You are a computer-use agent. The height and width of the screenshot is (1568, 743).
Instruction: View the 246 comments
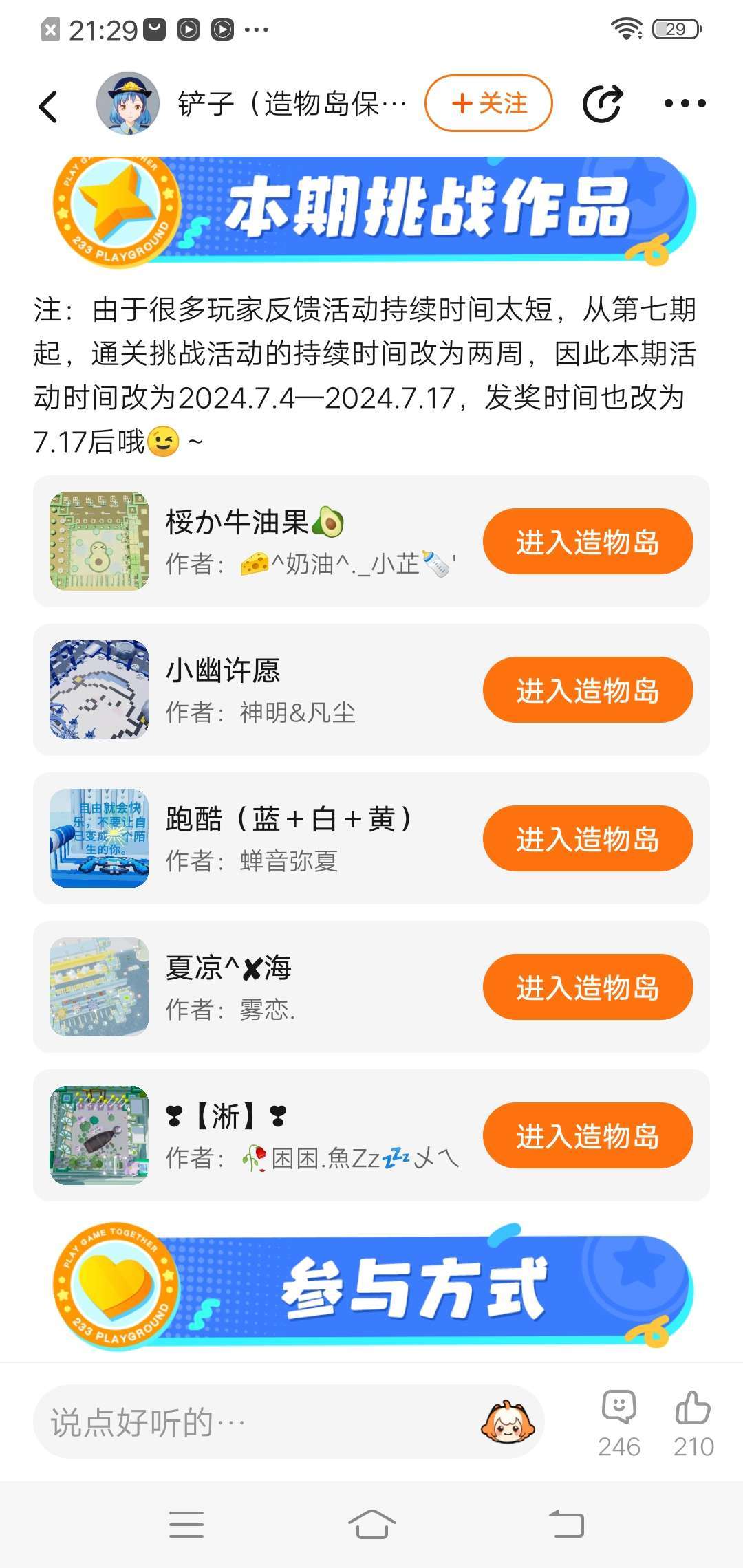(x=619, y=1422)
